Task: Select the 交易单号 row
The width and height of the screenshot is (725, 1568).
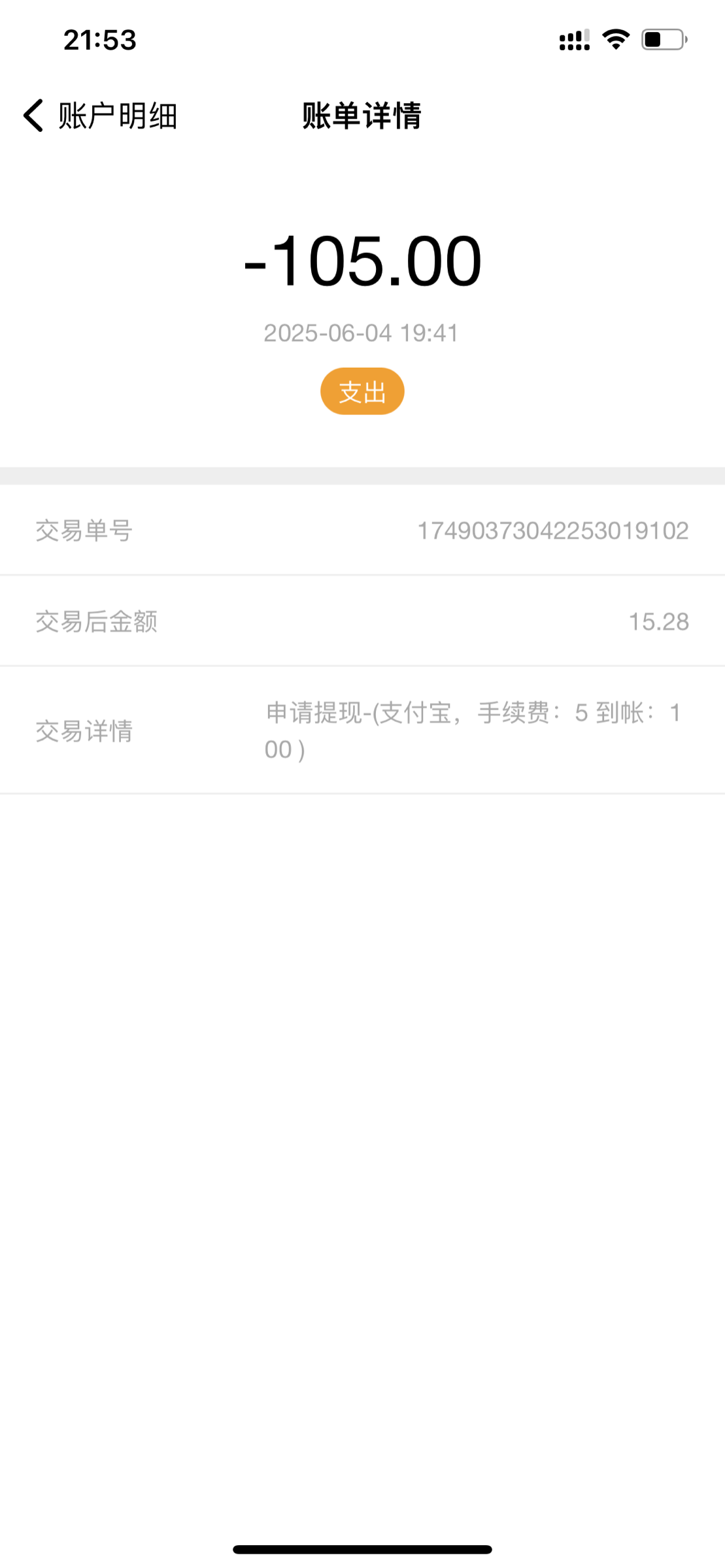Action: pyautogui.click(x=362, y=530)
